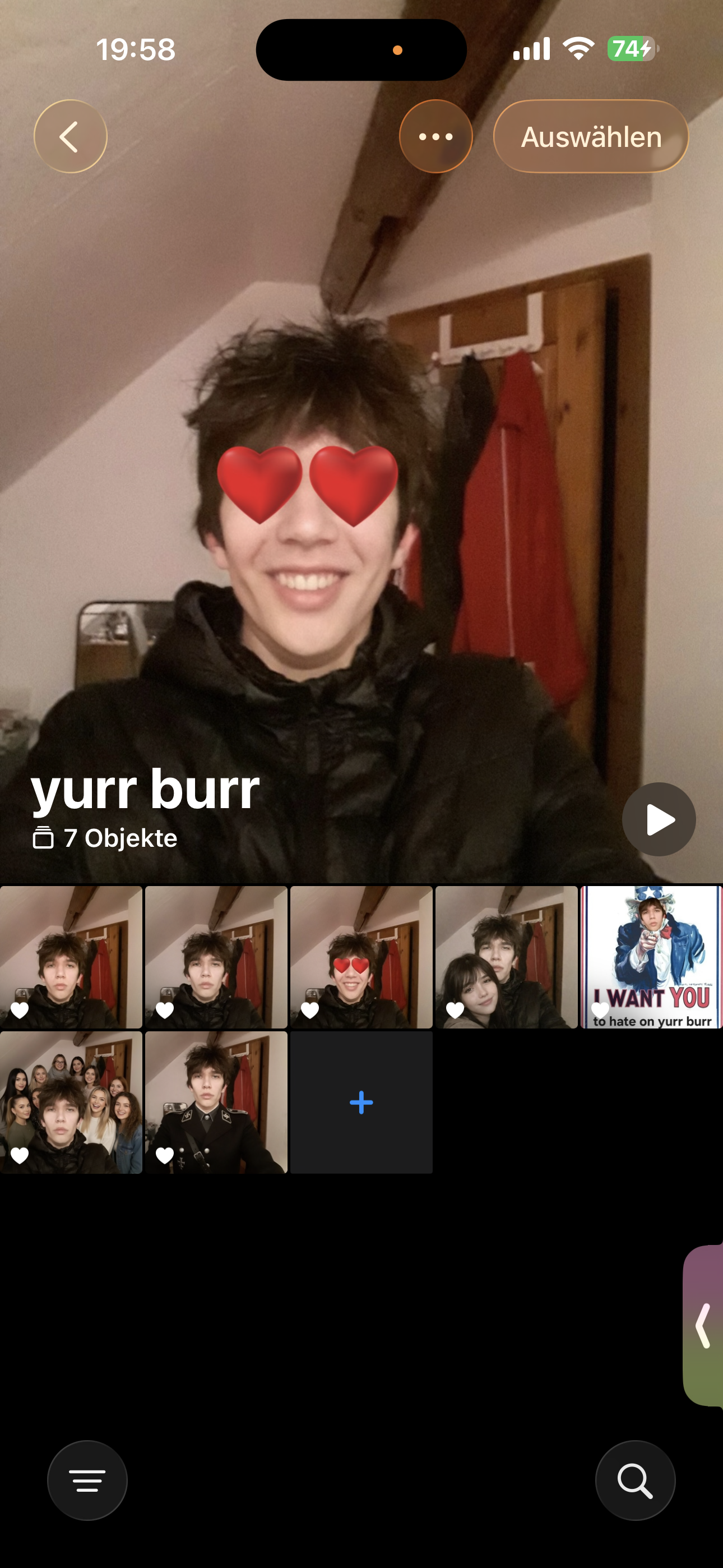The image size is (723, 1568).
Task: Open the photo in the black uniform
Action: [215, 1102]
